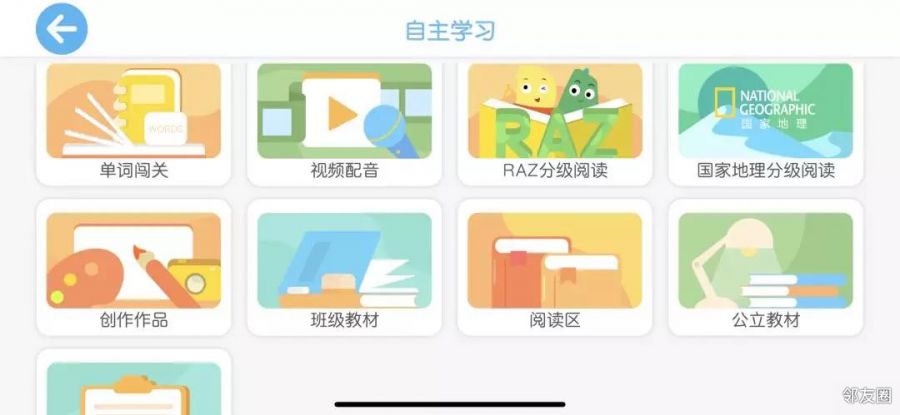The image size is (900, 415).
Task: Open the 班级教材 card
Action: coord(344,268)
